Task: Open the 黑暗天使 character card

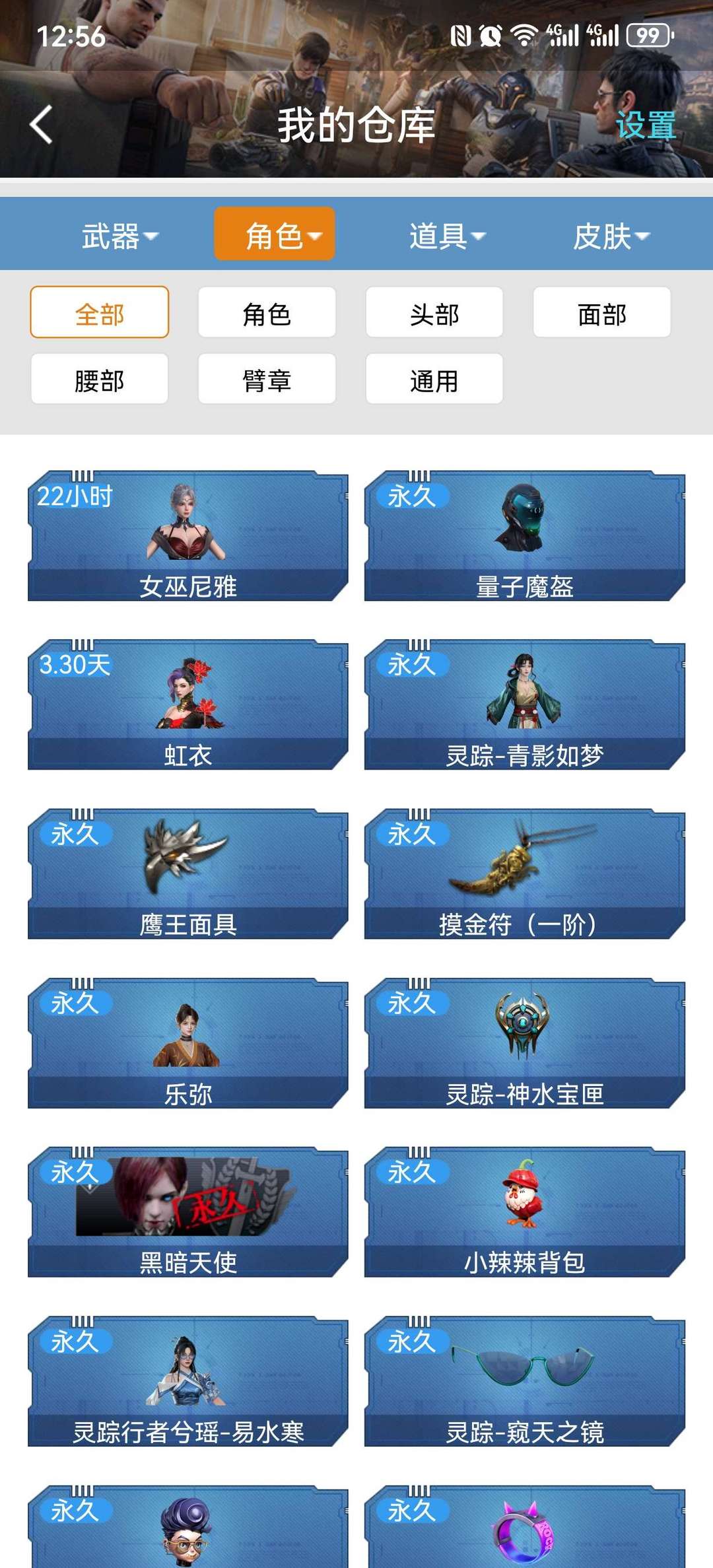Action: [188, 1211]
